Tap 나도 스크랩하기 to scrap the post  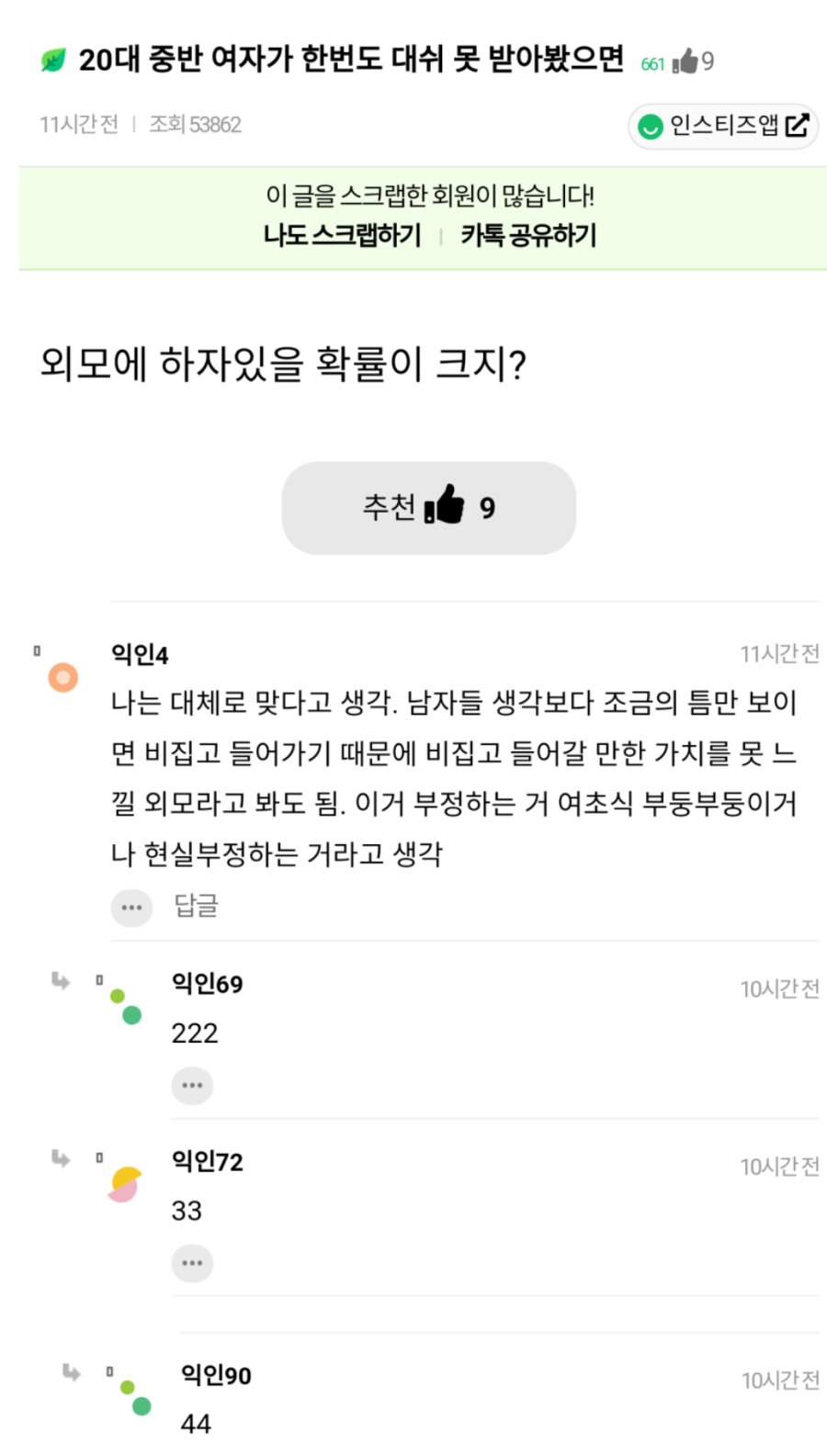(x=342, y=235)
